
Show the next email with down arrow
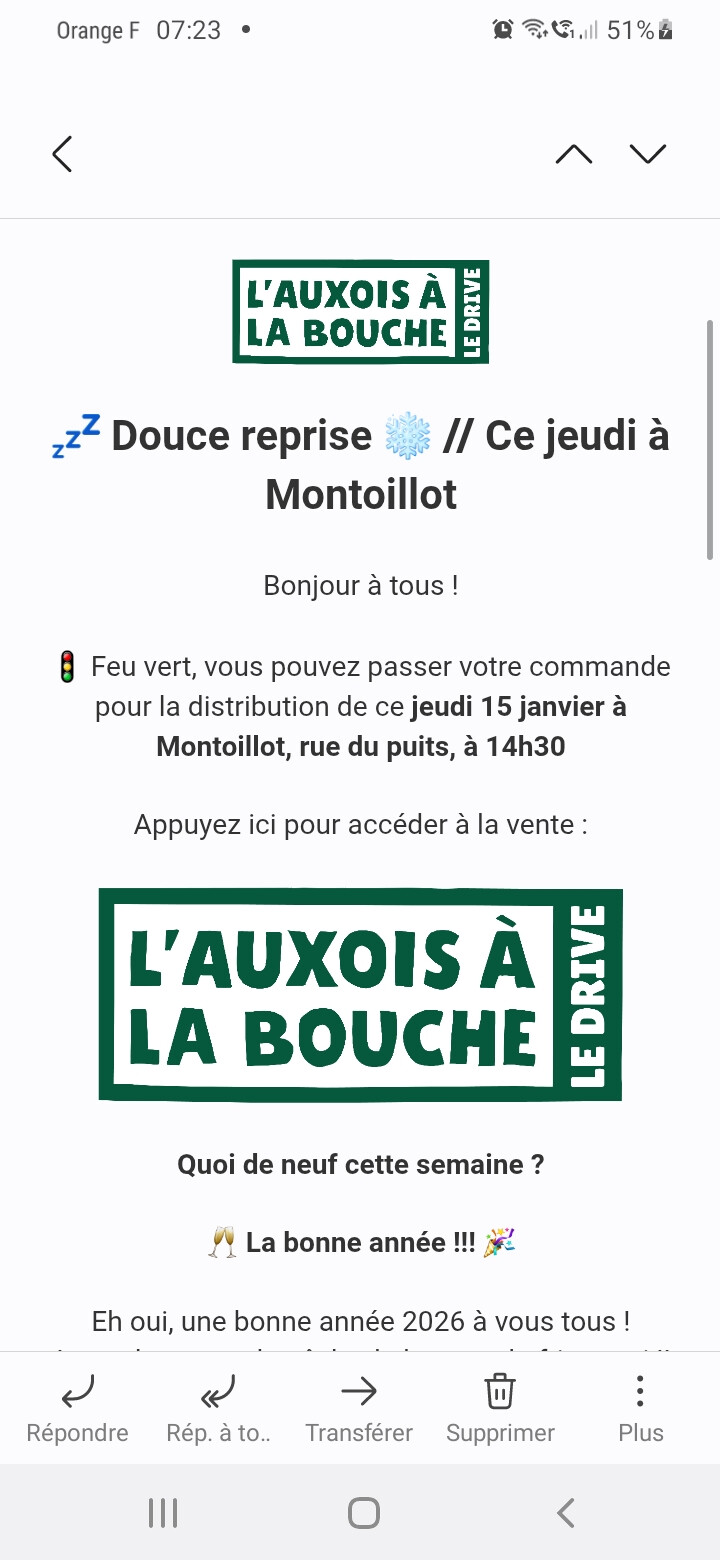647,154
